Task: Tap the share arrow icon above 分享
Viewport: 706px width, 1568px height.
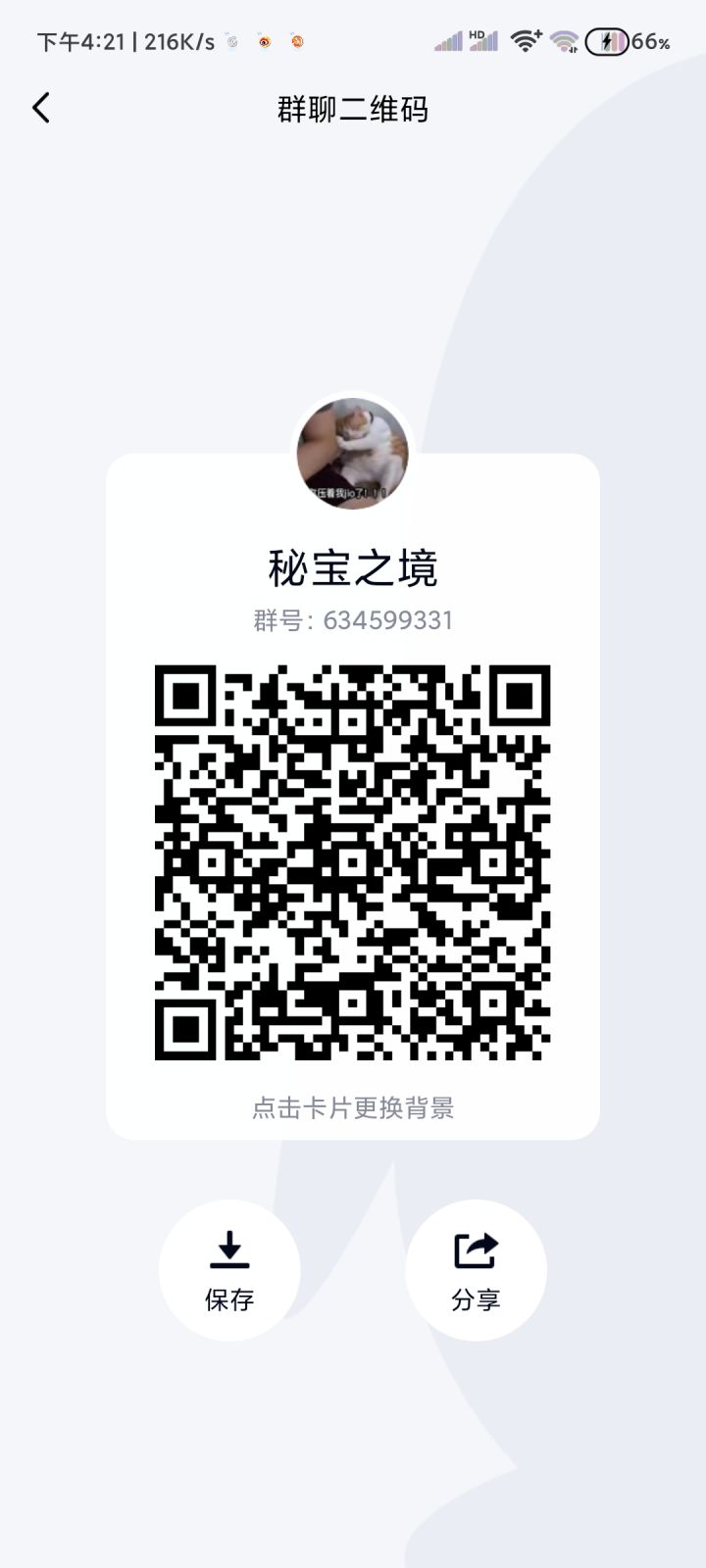Action: click(476, 1249)
